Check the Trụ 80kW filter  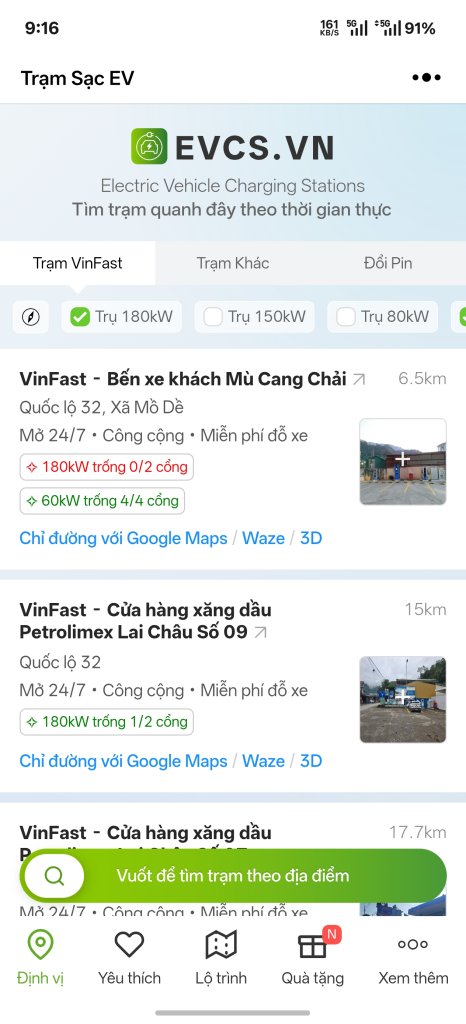click(382, 317)
